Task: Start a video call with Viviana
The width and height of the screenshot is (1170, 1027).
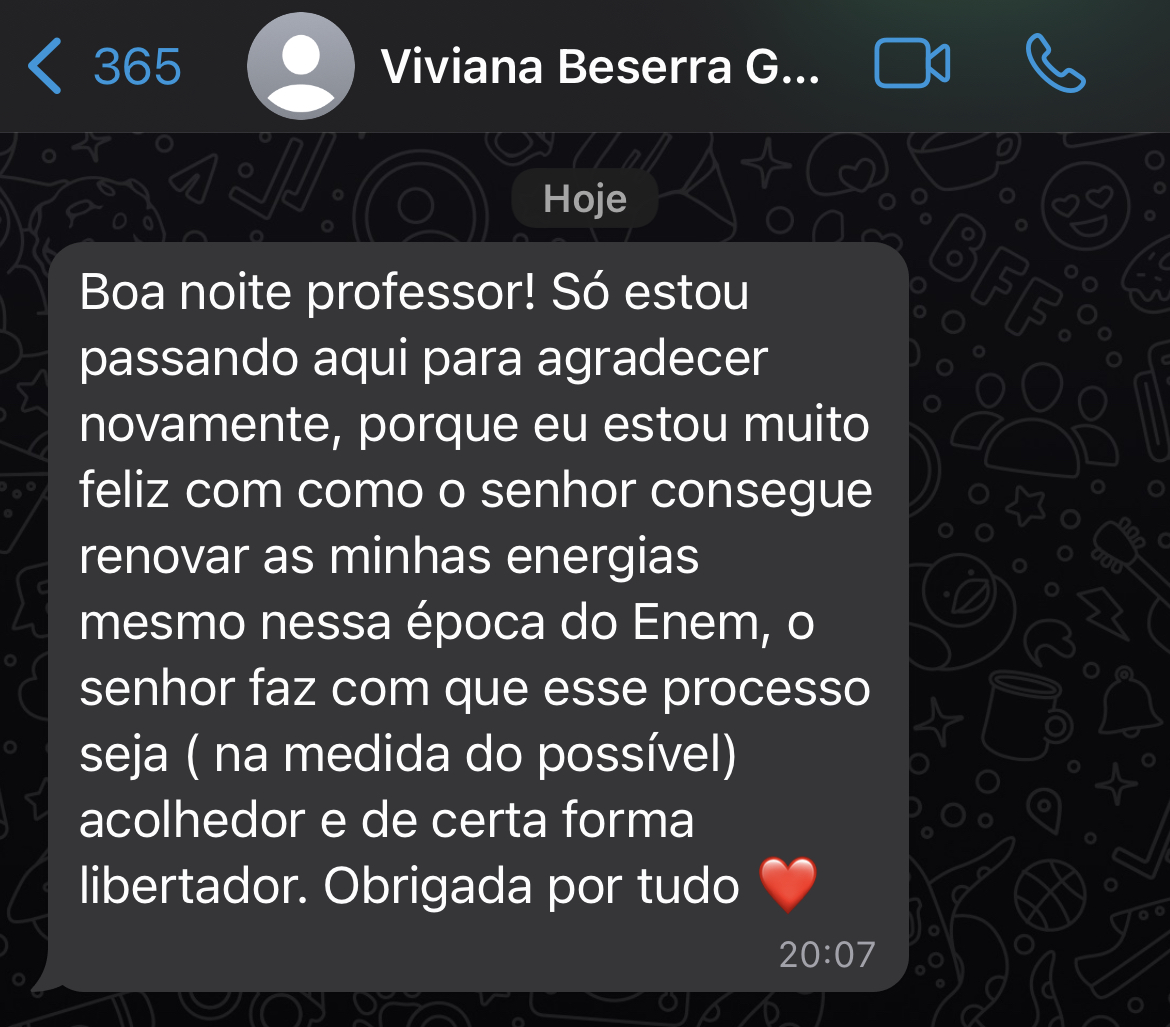Action: [x=911, y=66]
